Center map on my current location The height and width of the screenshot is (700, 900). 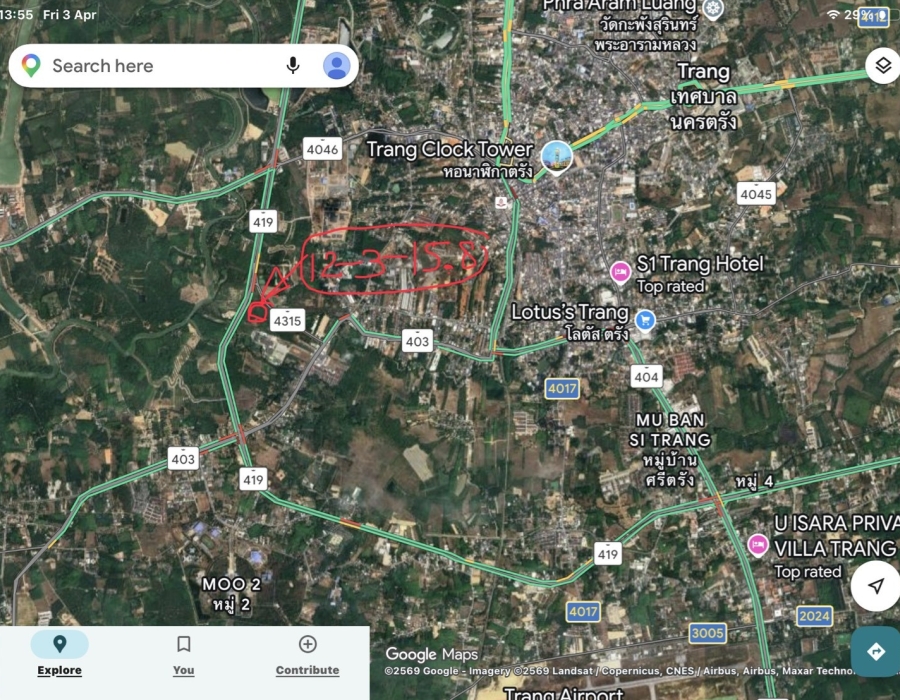[x=876, y=586]
